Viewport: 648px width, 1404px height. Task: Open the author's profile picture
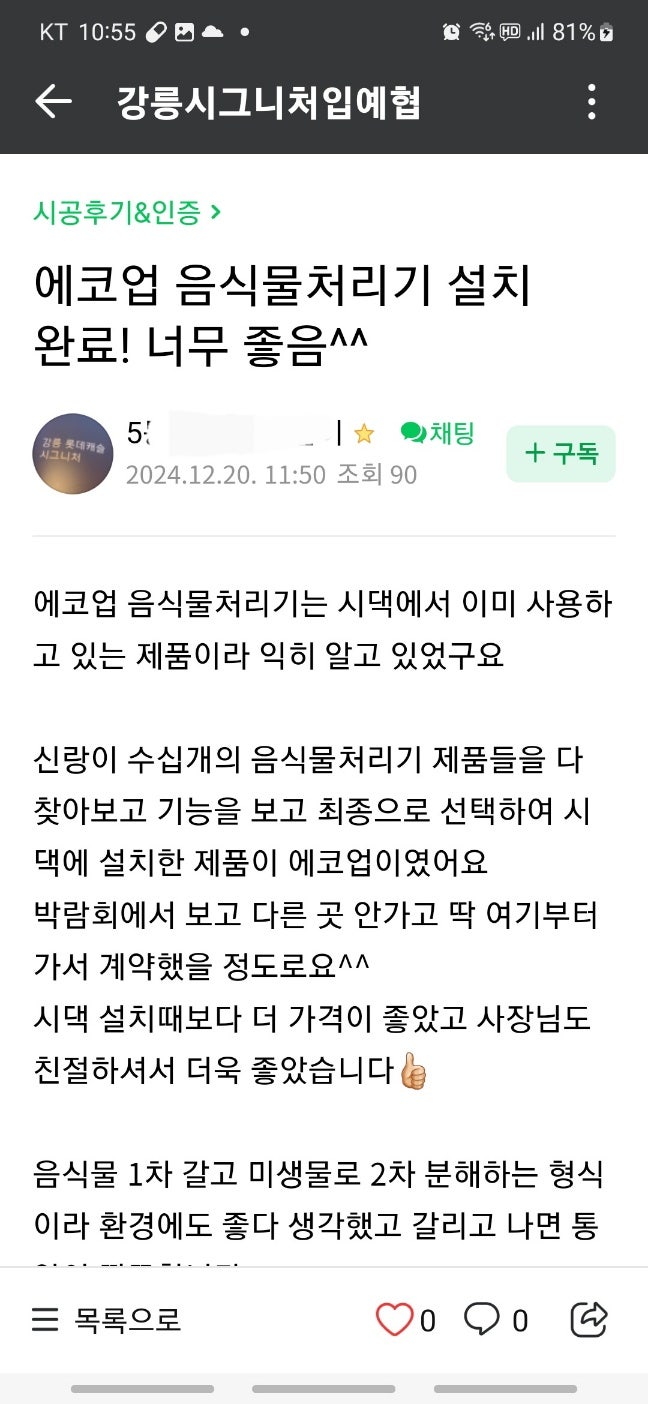tap(73, 454)
